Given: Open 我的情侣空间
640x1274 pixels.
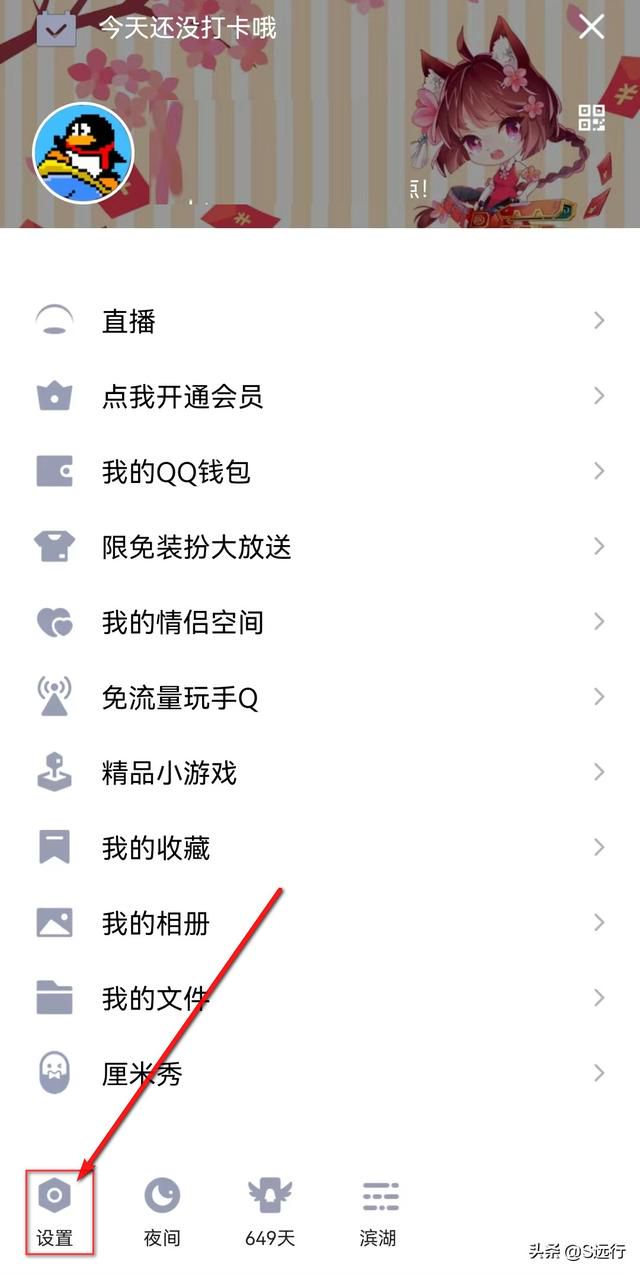Looking at the screenshot, I should point(320,622).
